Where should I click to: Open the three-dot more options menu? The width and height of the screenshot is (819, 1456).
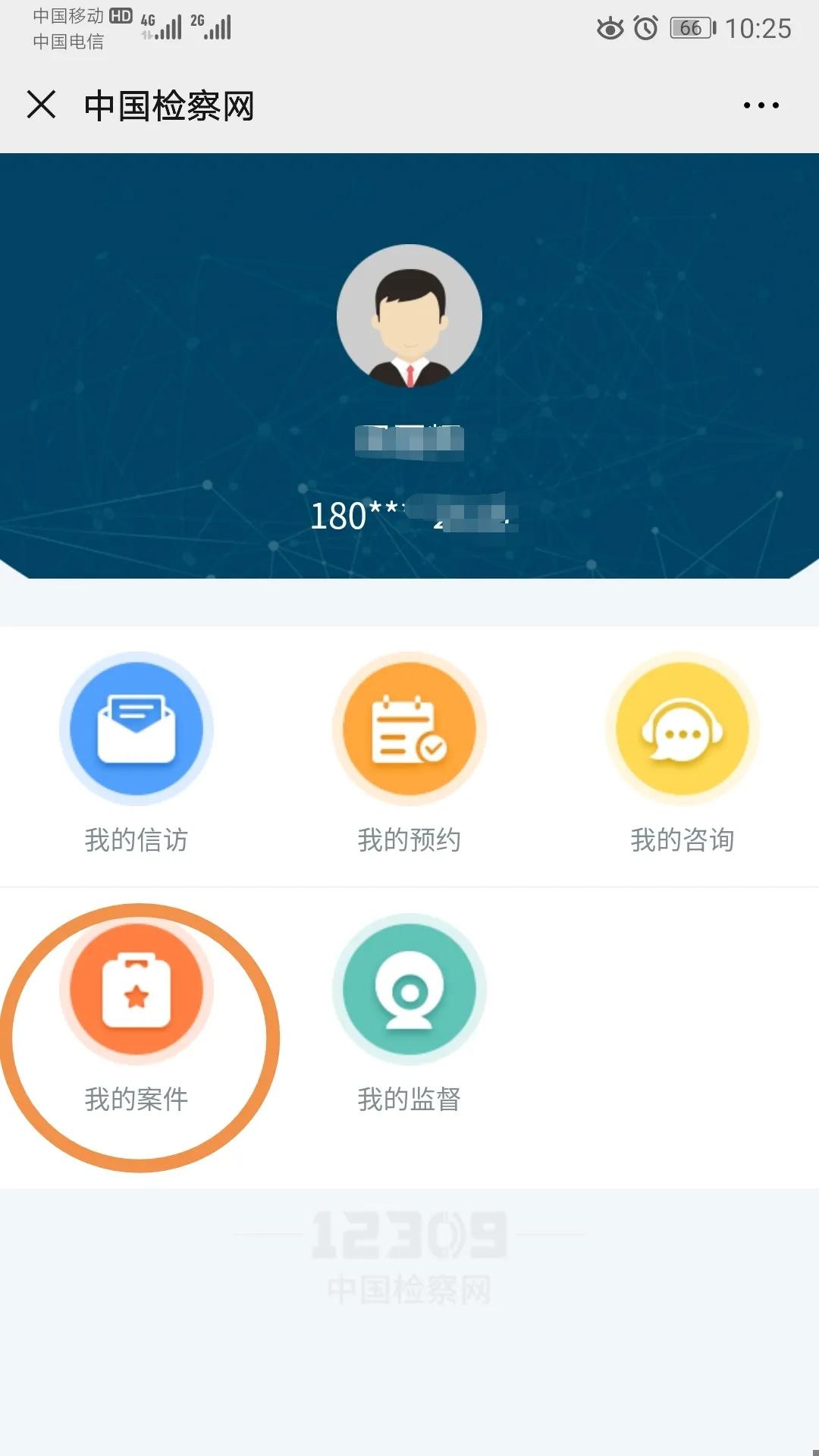click(x=761, y=105)
